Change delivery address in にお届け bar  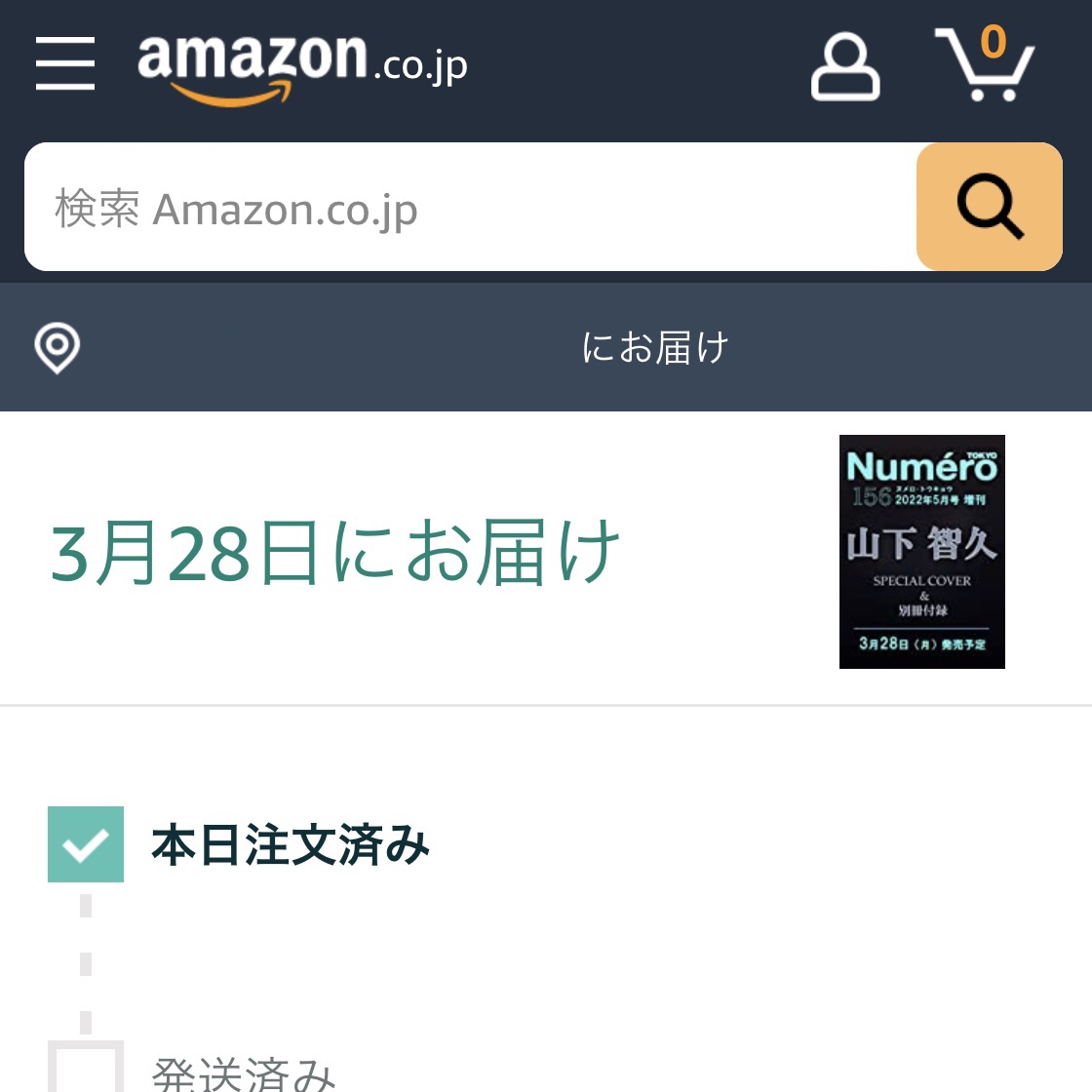coord(546,347)
